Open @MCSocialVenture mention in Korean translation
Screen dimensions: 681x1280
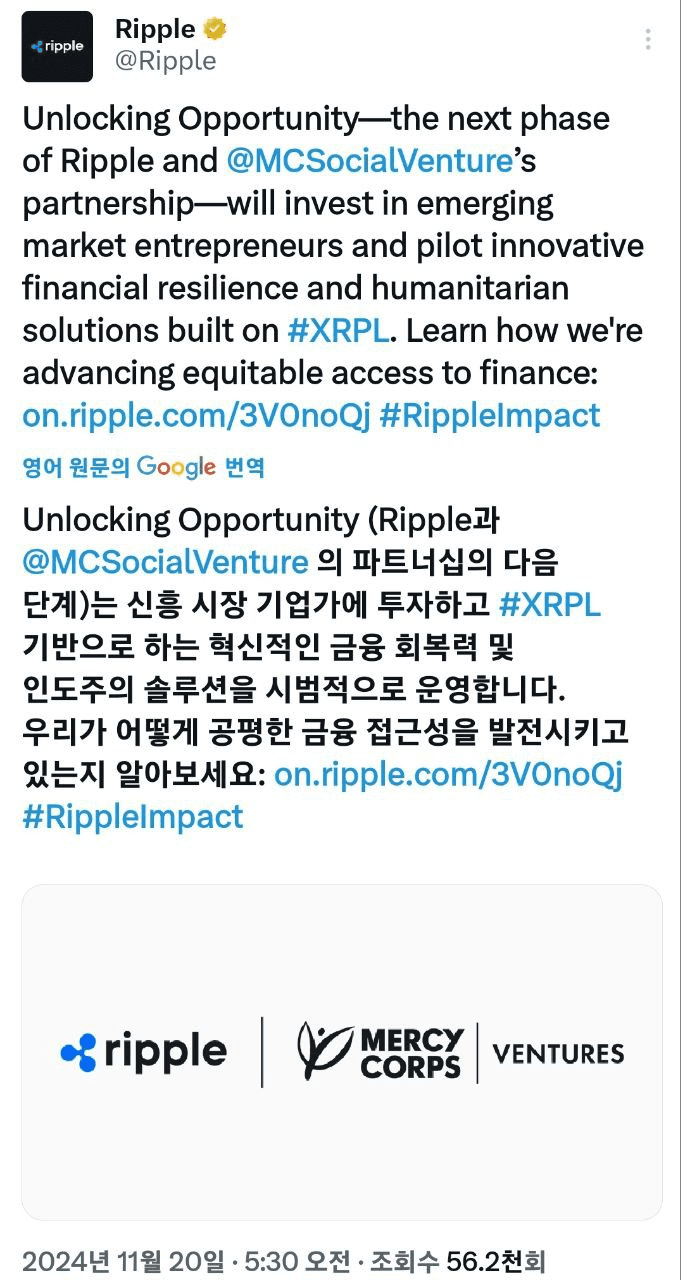point(165,562)
